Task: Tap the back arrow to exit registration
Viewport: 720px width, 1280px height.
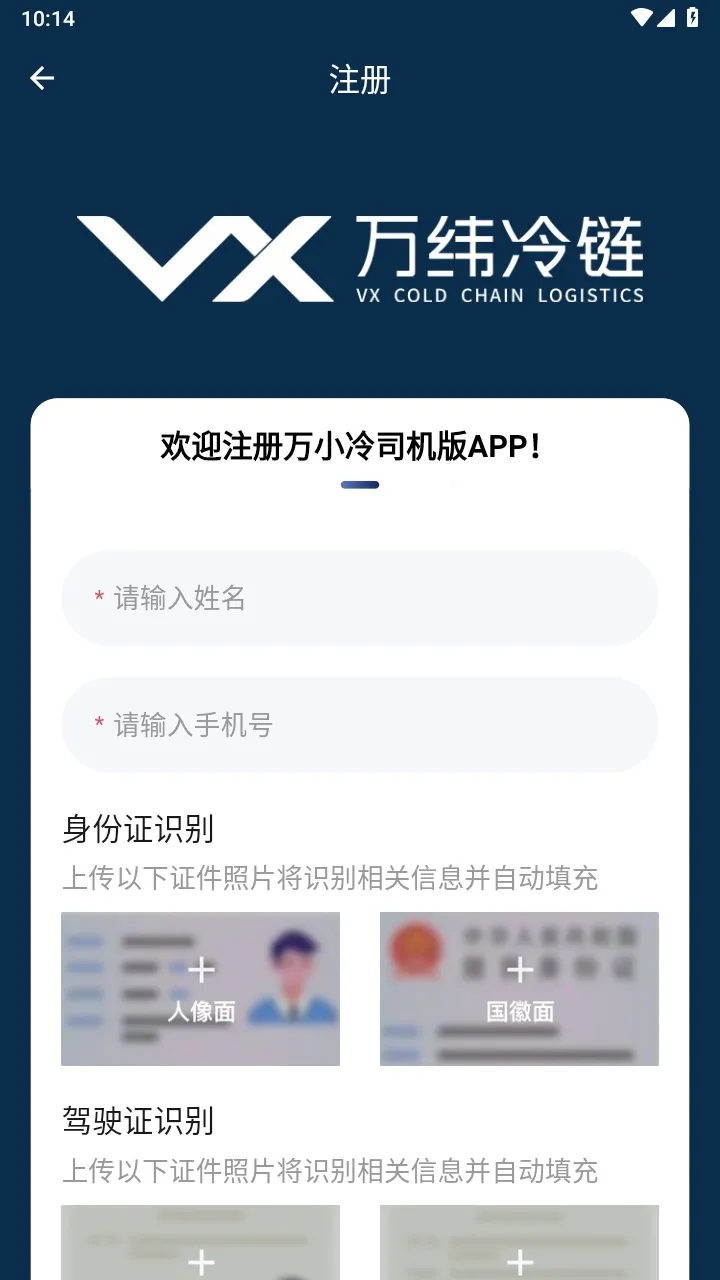Action: (x=41, y=78)
